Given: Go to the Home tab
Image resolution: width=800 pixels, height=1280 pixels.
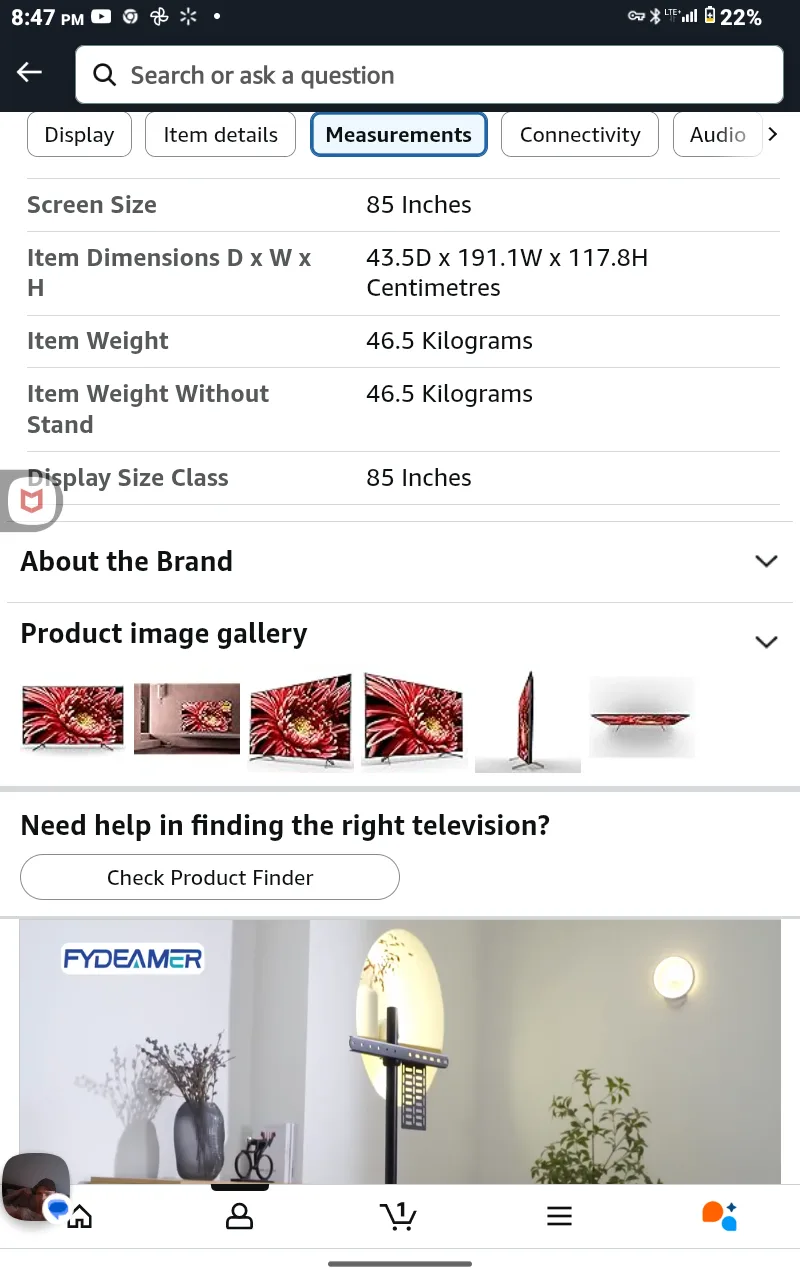Looking at the screenshot, I should click(79, 1216).
